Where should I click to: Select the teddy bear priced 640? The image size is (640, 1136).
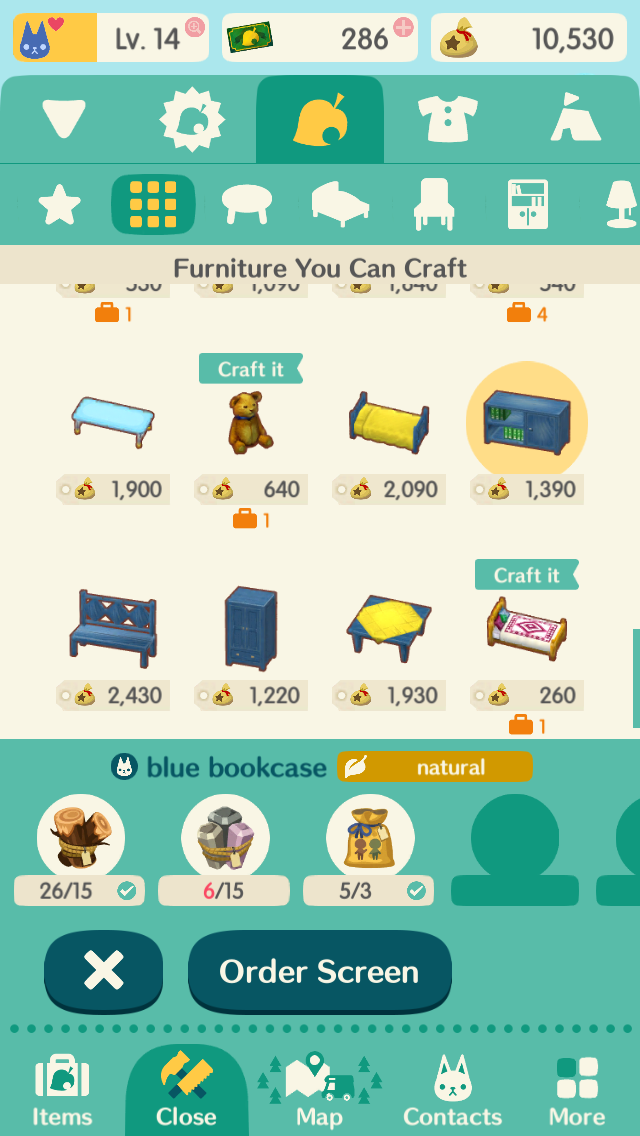(247, 422)
